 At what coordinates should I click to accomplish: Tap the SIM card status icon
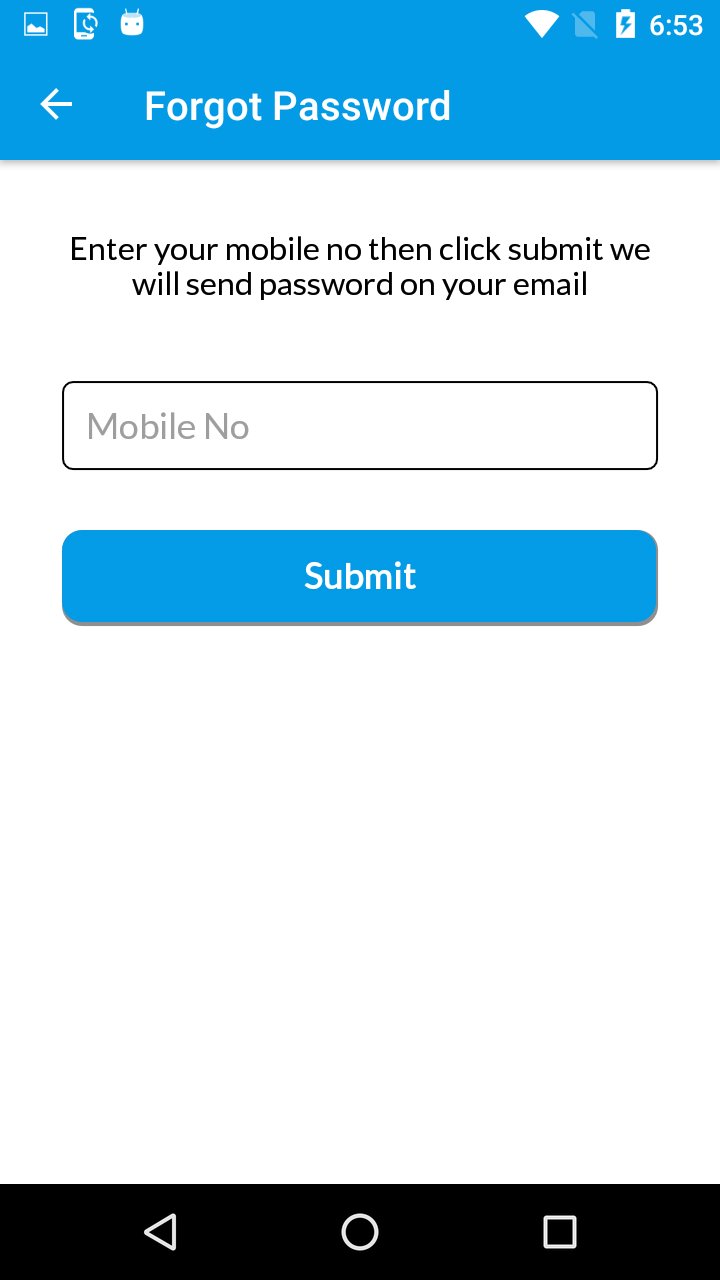pos(584,24)
